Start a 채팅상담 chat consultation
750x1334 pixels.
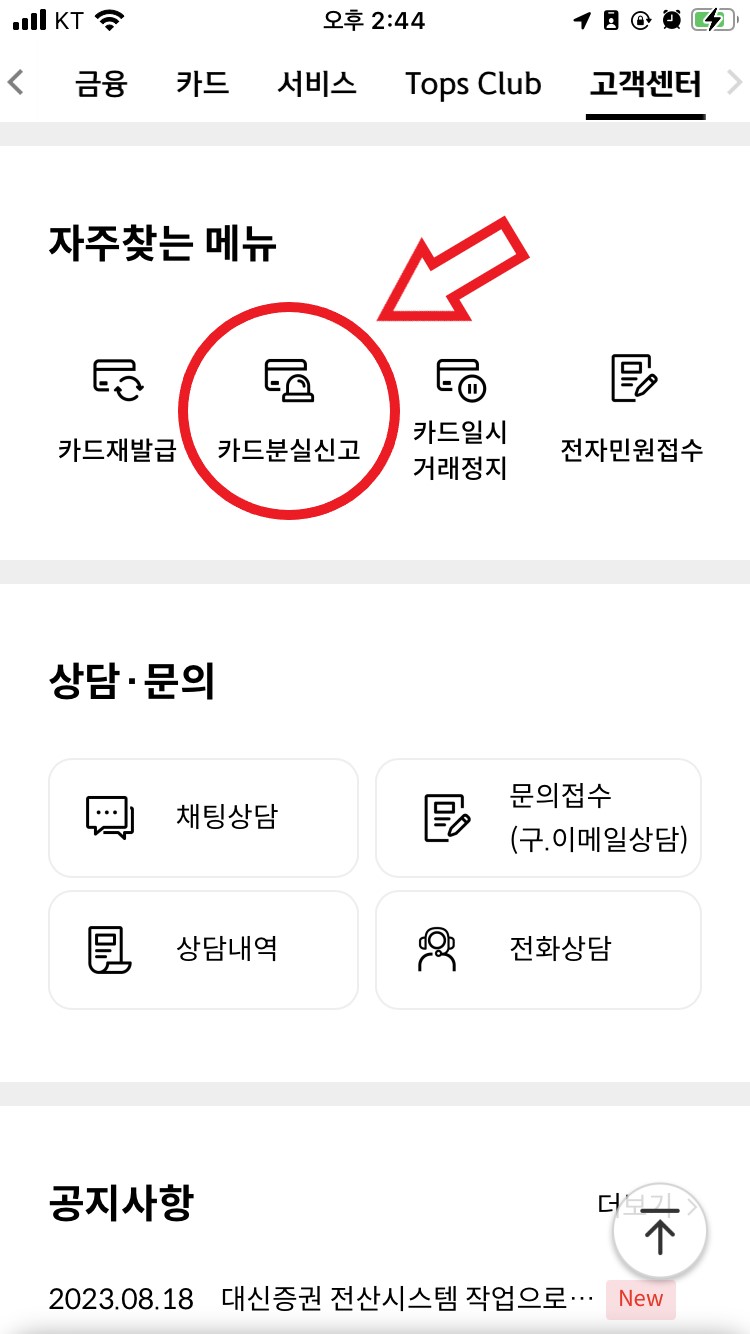(203, 817)
